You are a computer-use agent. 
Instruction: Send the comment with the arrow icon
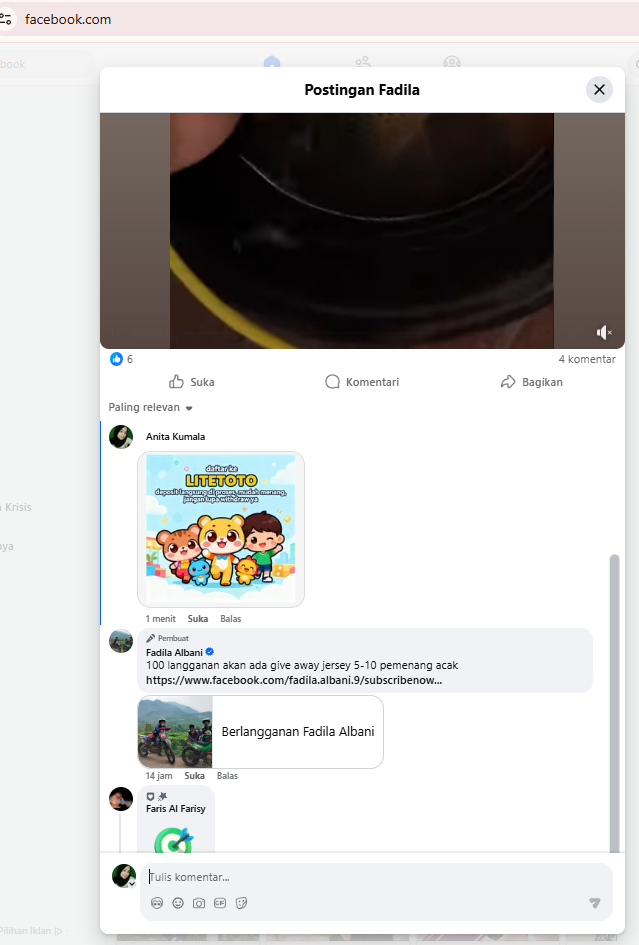(x=595, y=902)
